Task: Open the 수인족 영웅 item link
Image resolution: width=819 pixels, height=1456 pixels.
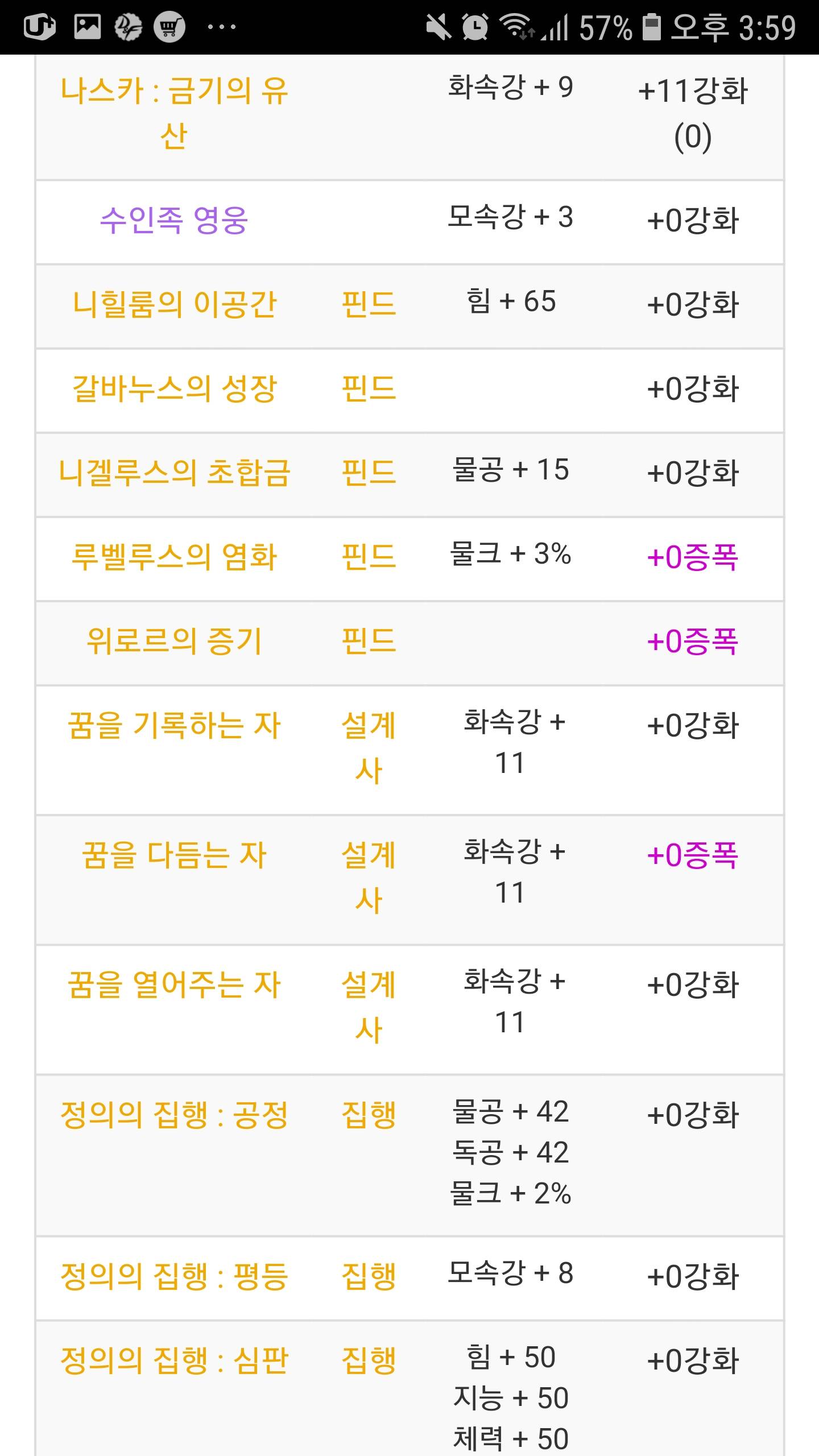Action: [x=174, y=221]
